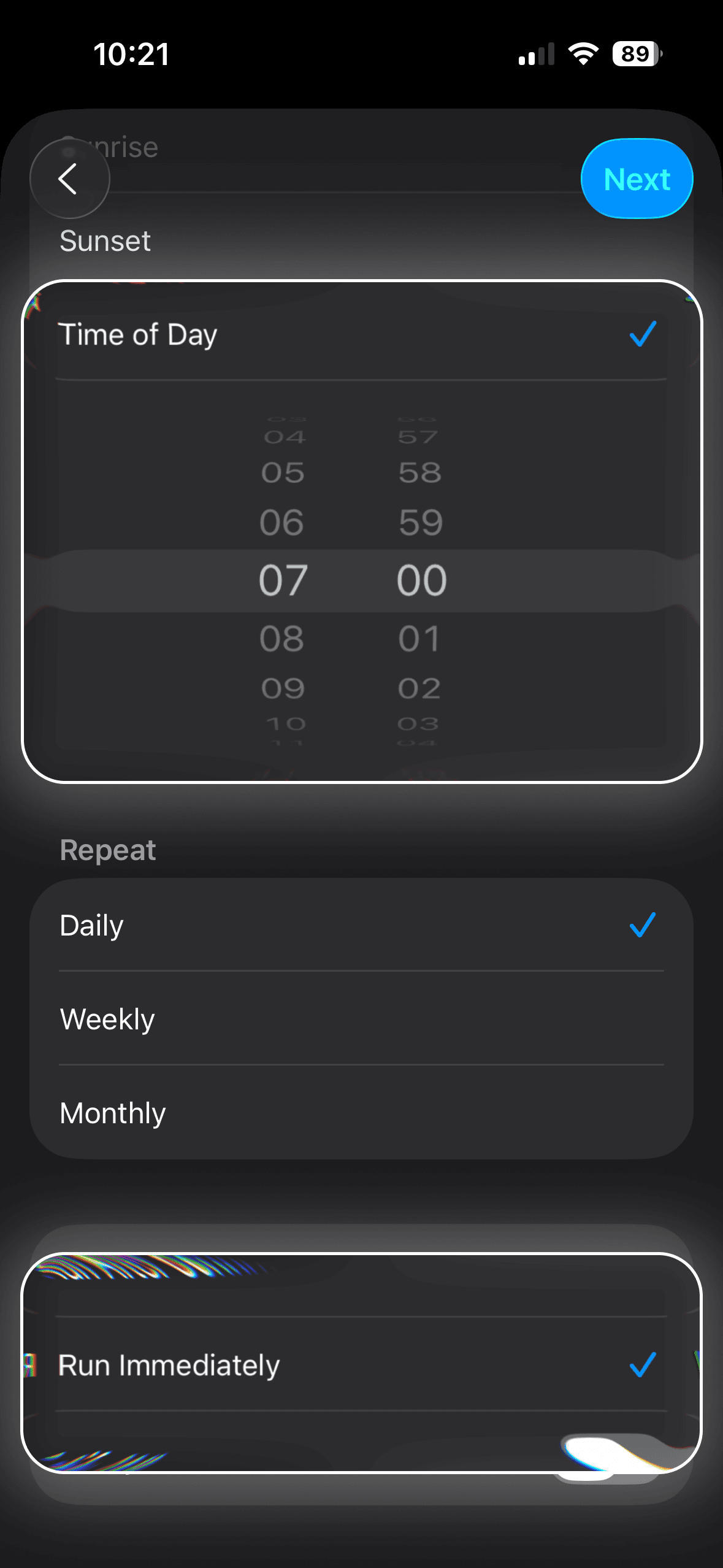Navigate back using the chevron arrow
The height and width of the screenshot is (1568, 723).
click(x=69, y=179)
